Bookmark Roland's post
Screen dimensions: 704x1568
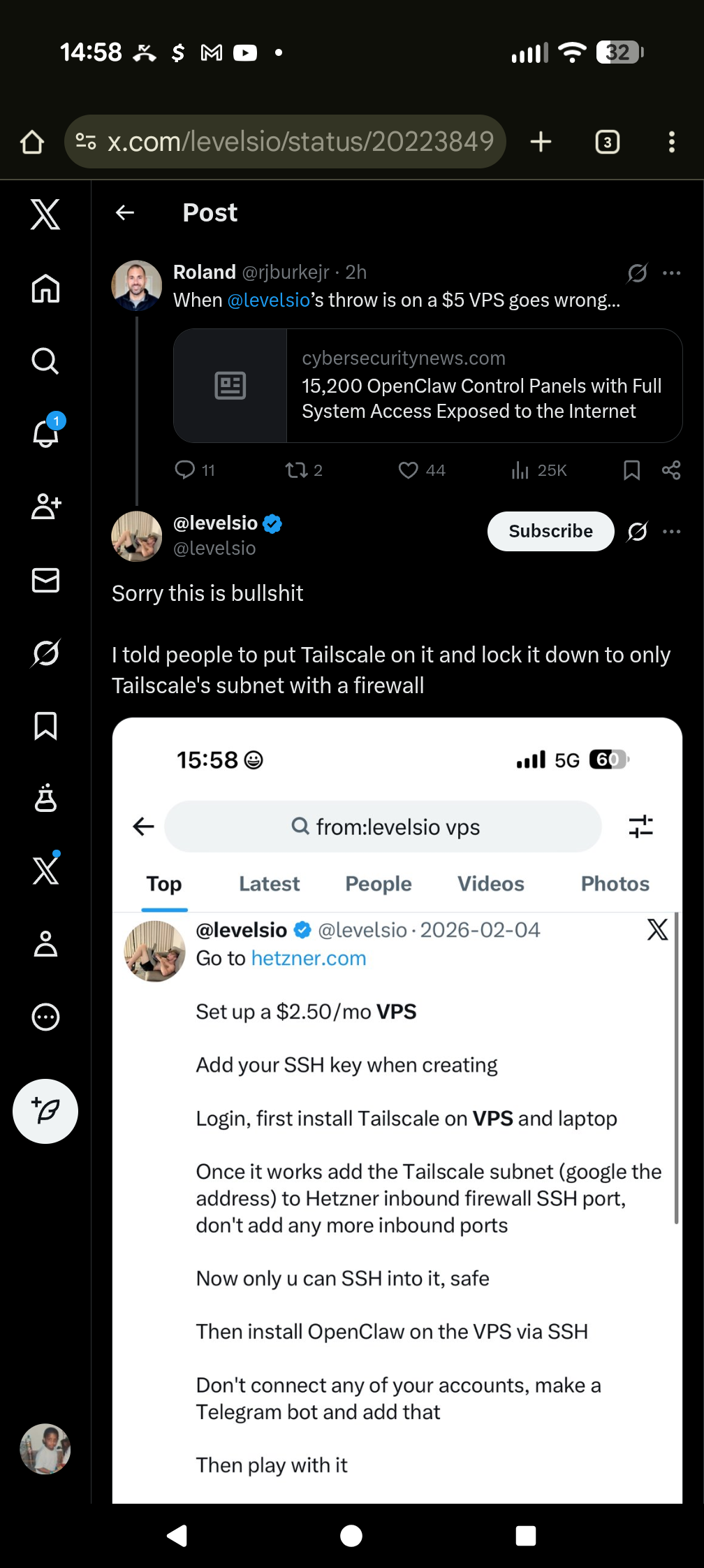(631, 470)
